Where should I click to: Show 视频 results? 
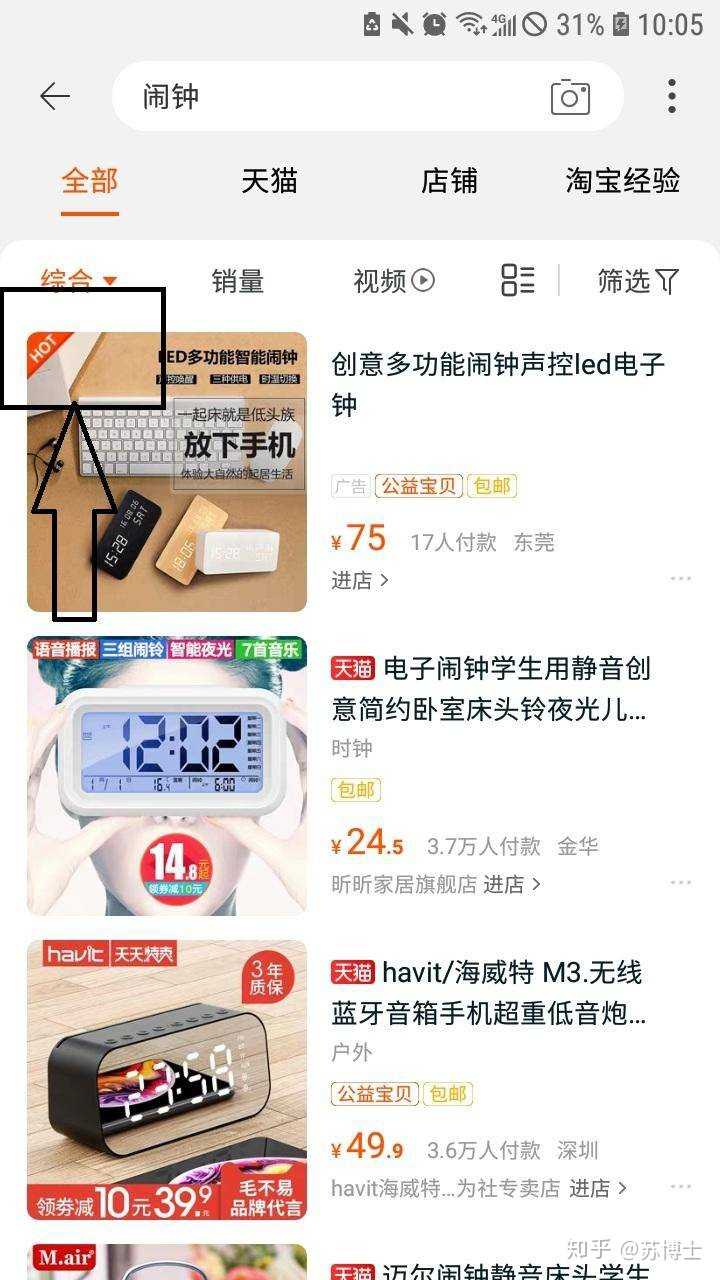(x=393, y=281)
